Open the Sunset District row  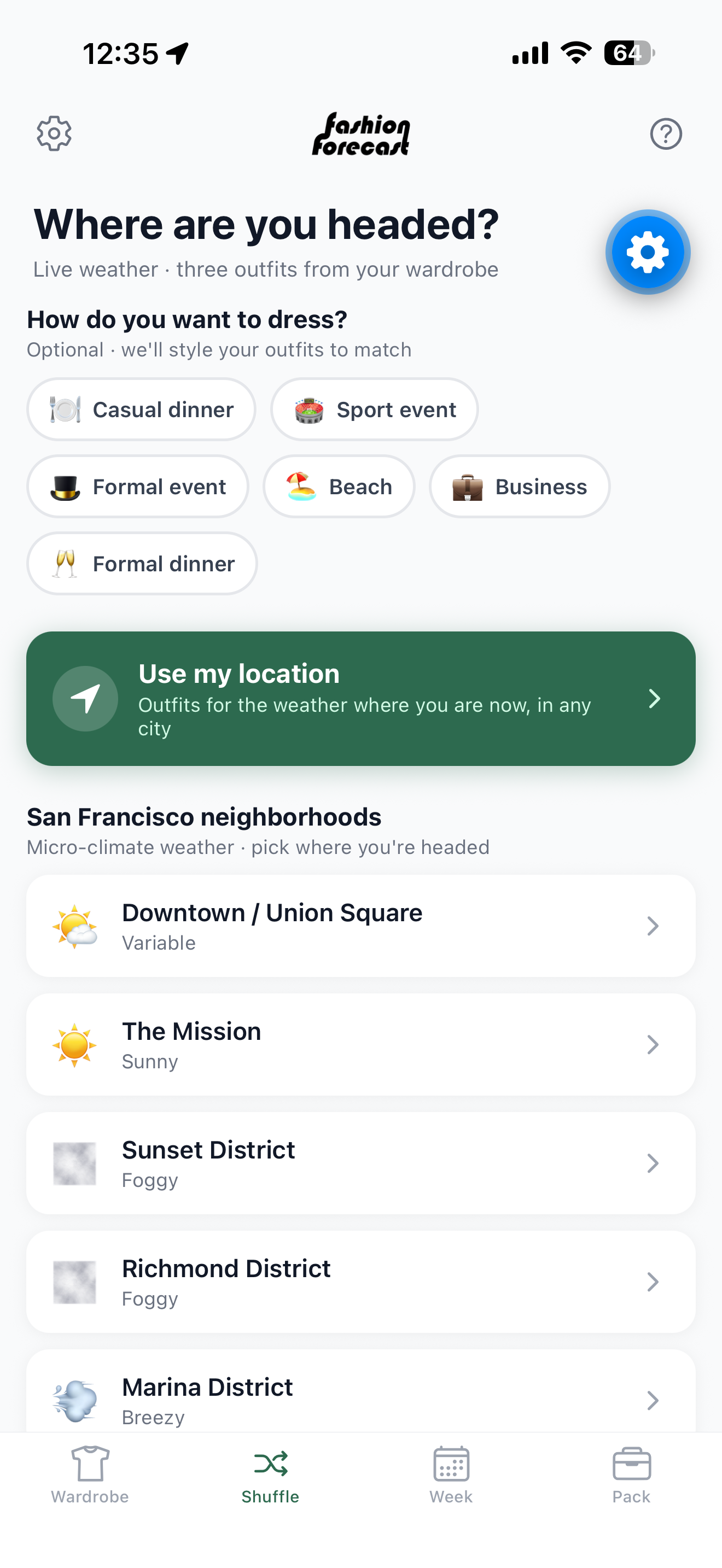361,1163
